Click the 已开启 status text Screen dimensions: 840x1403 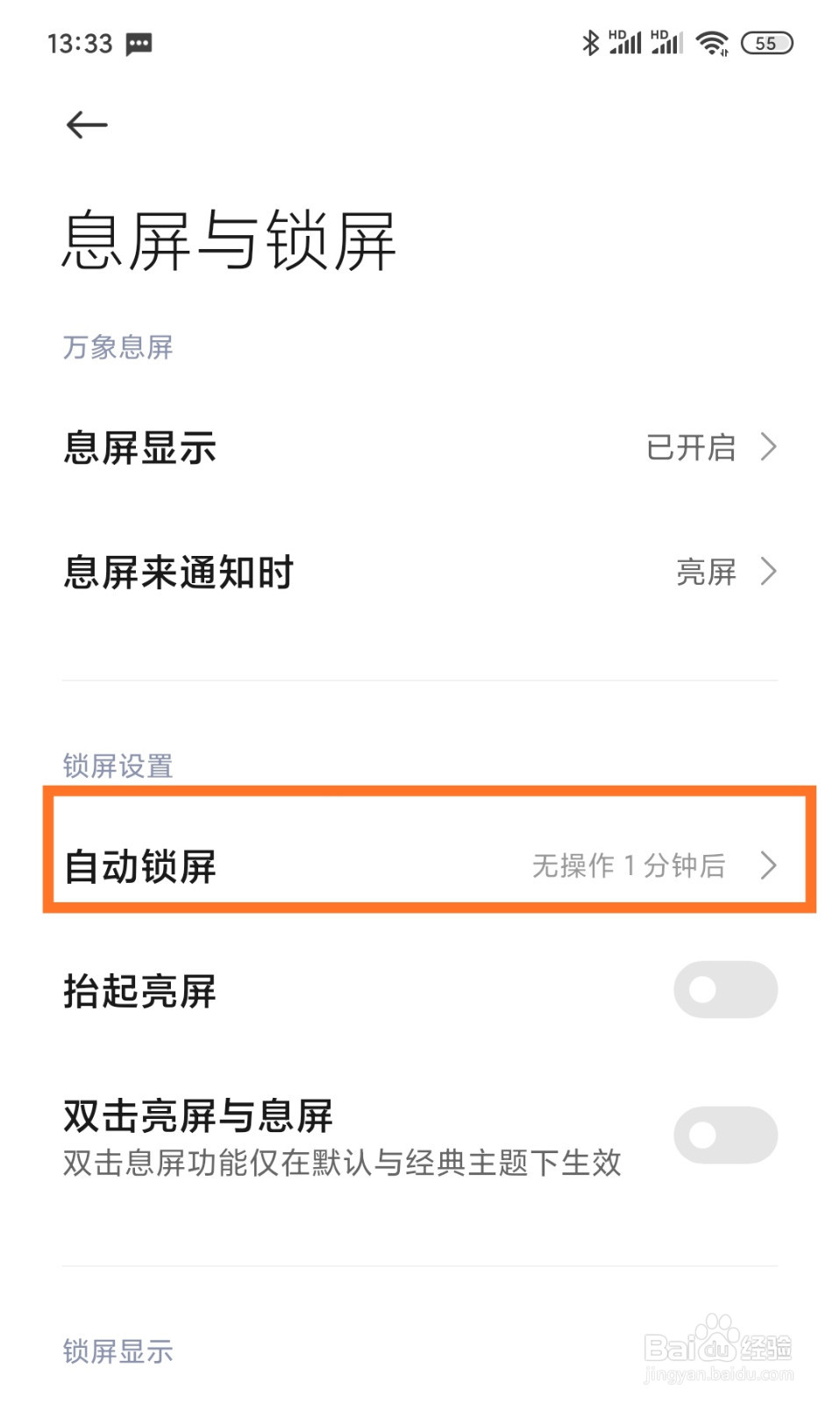tap(691, 447)
